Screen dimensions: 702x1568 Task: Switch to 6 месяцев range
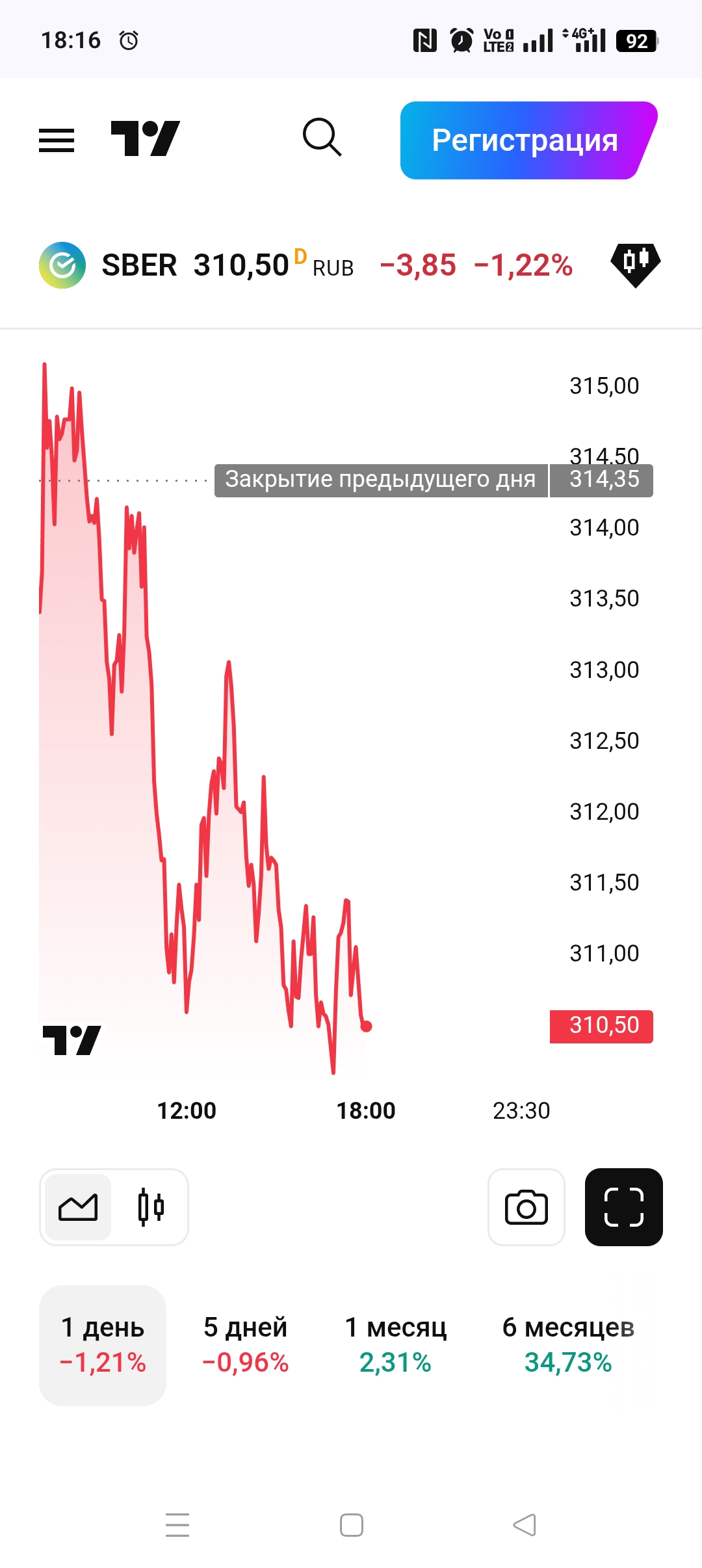click(568, 1344)
